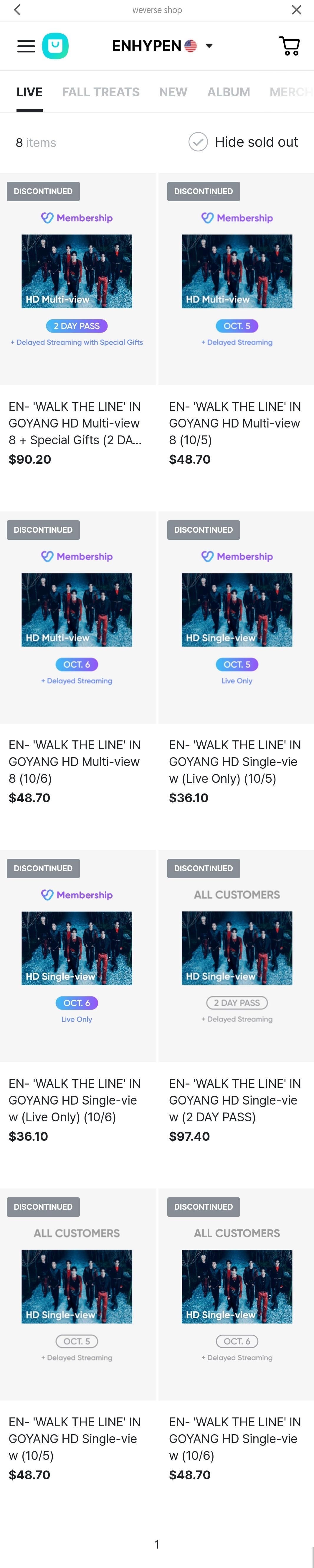Close the Weverse Shop webview
This screenshot has height=1568, width=314.
(296, 10)
